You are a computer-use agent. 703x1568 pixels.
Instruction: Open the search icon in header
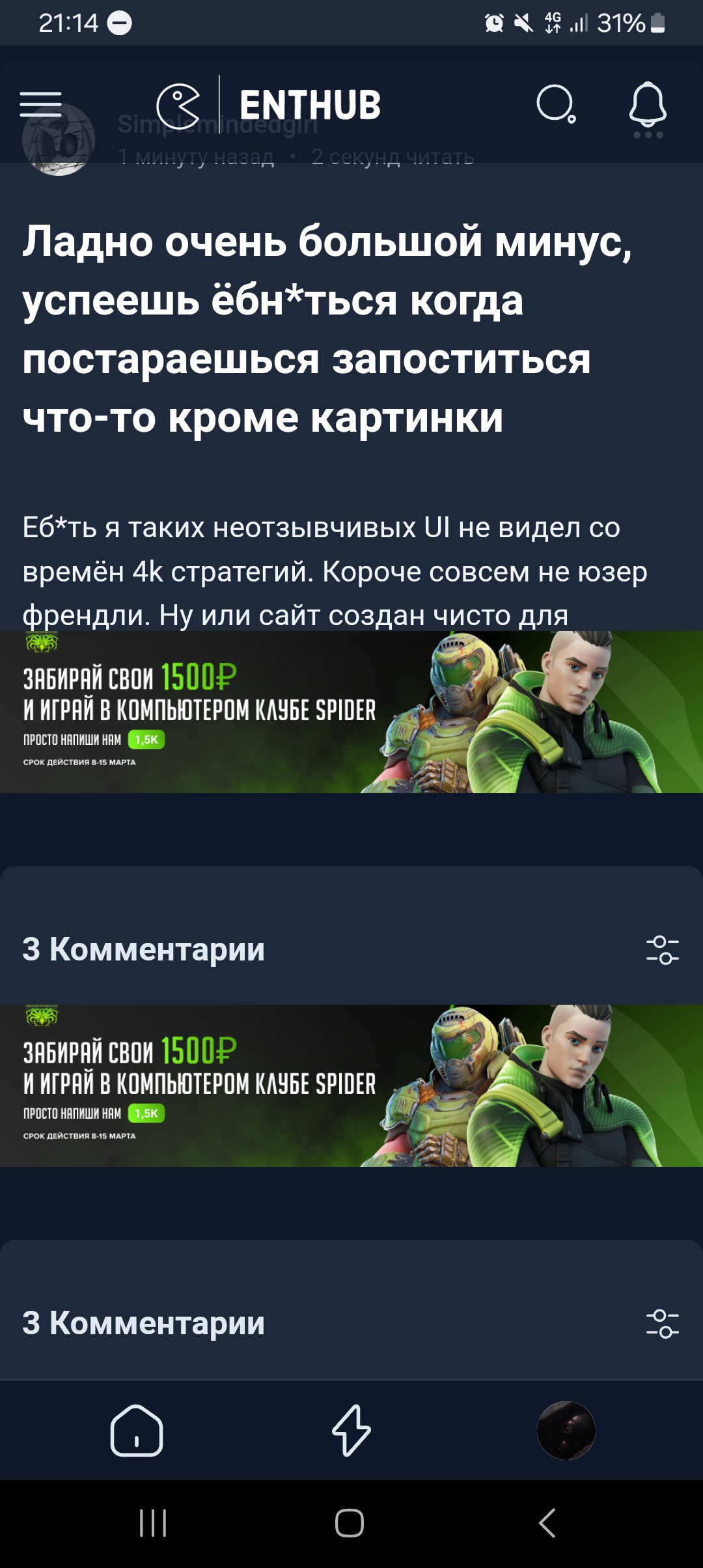(x=556, y=104)
